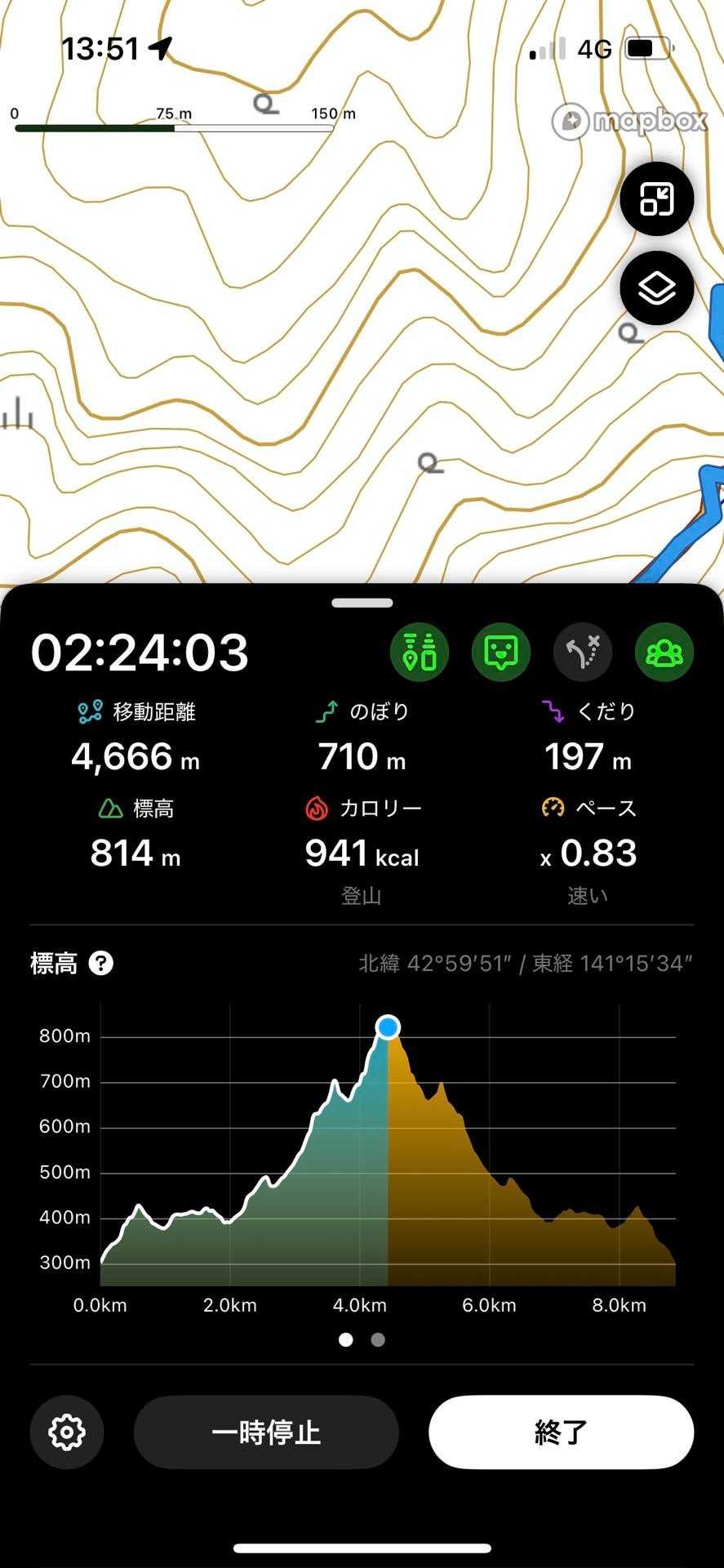Open the map layers selector

[656, 288]
